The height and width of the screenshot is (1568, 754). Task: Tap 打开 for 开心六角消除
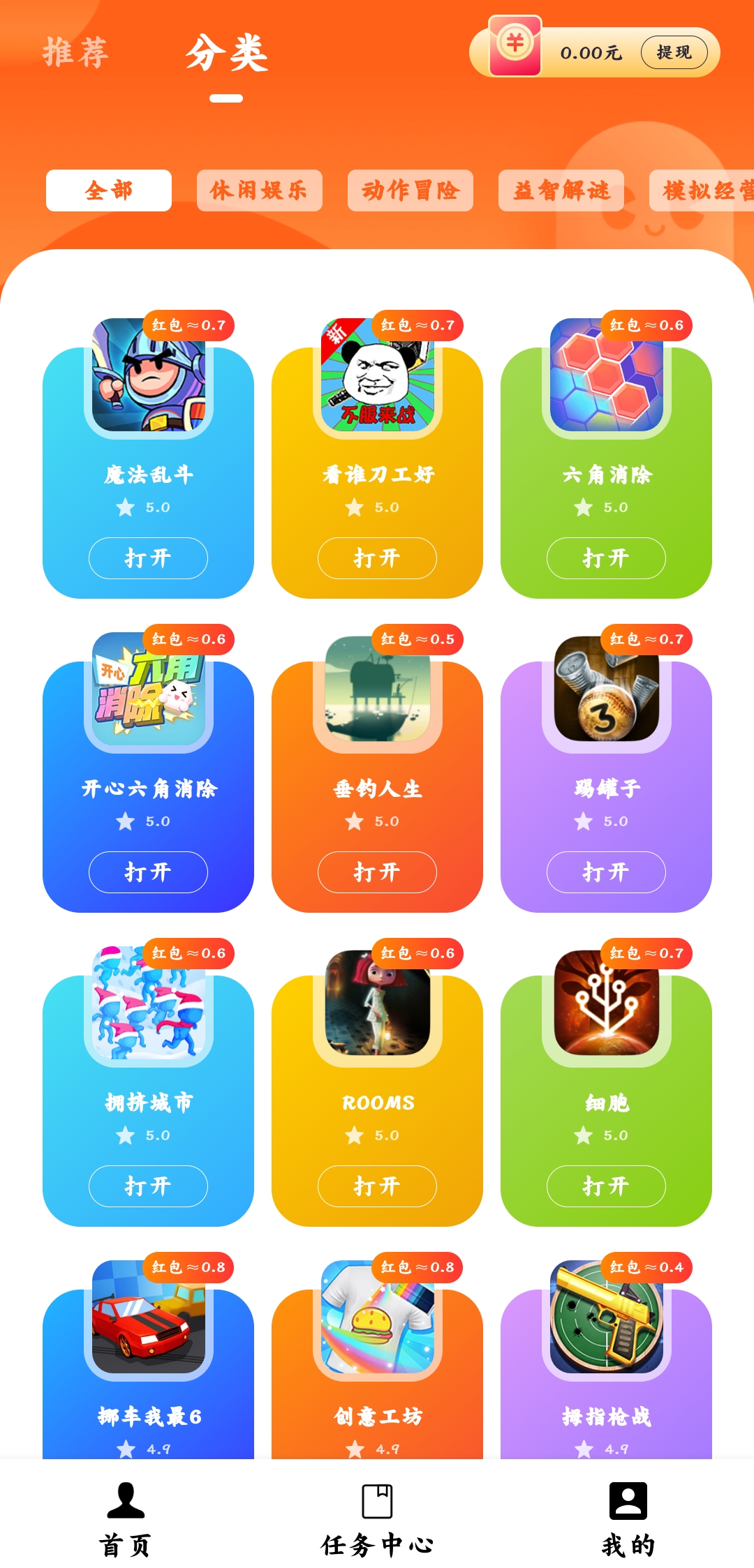(x=148, y=872)
